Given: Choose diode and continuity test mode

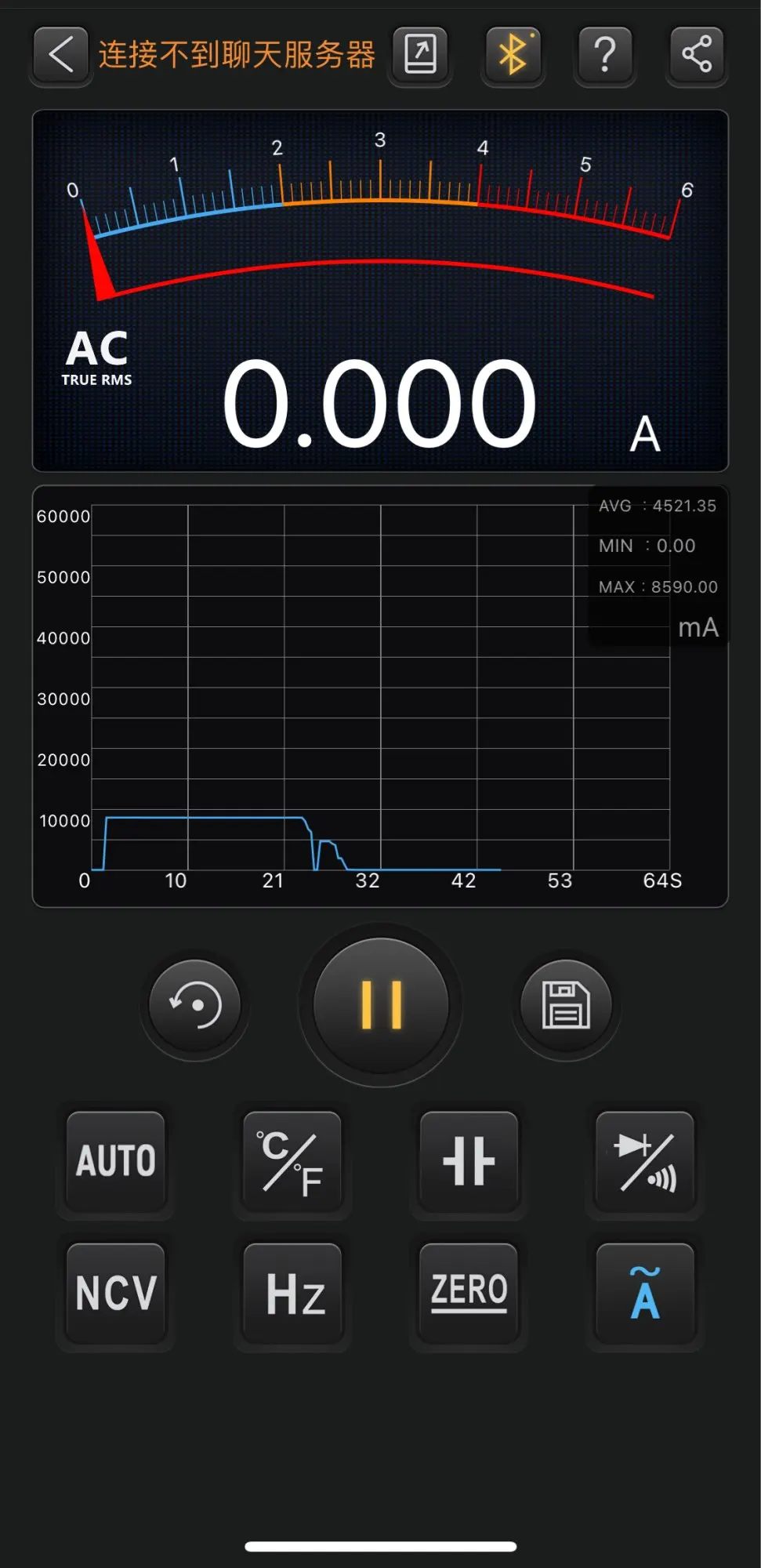Looking at the screenshot, I should 645,1161.
